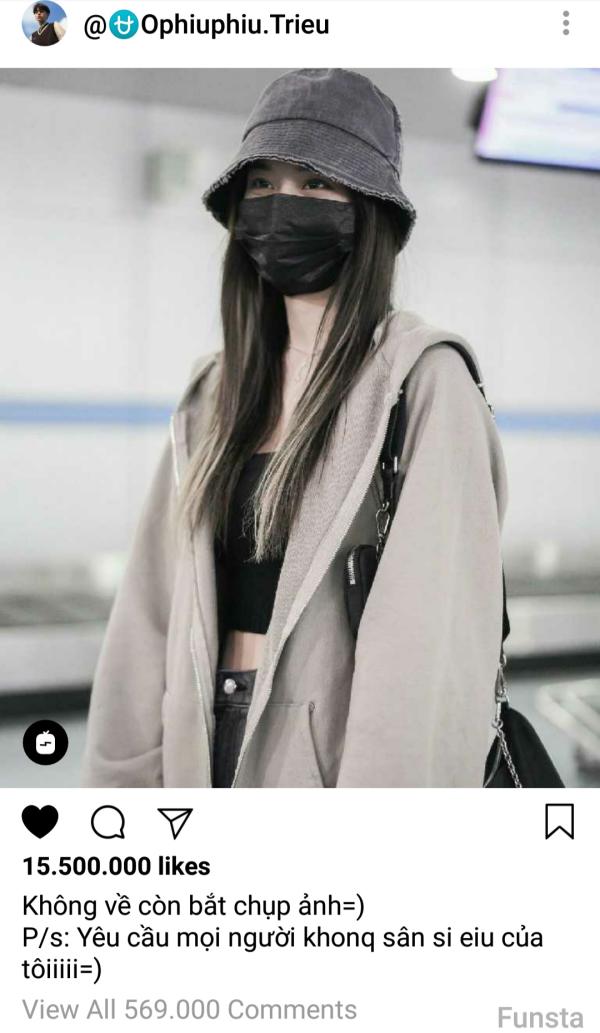600x1033 pixels.
Task: Open Ophiuphiu.Trieu's profile picture
Action: [44, 24]
